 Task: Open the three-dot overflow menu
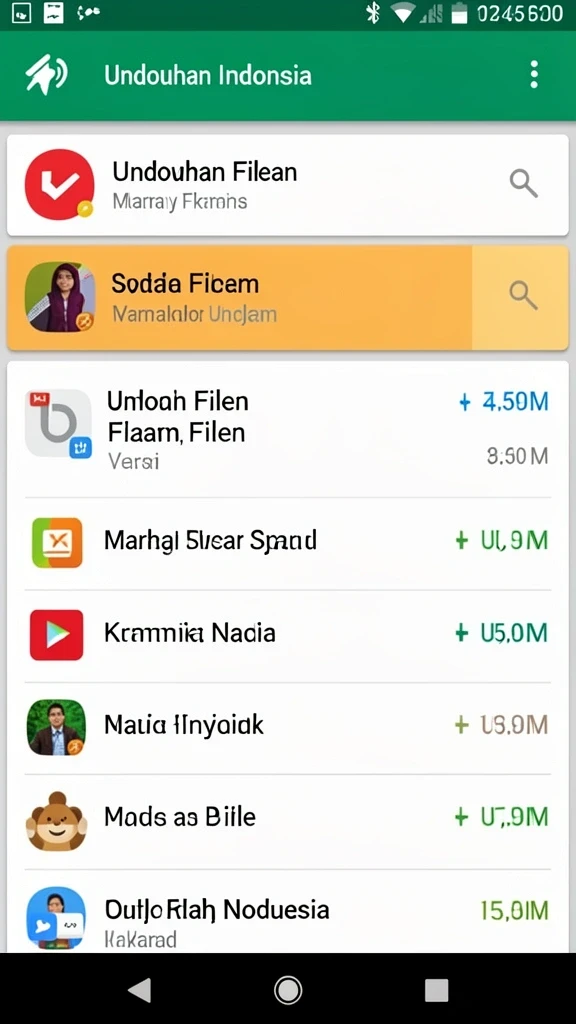pyautogui.click(x=534, y=74)
